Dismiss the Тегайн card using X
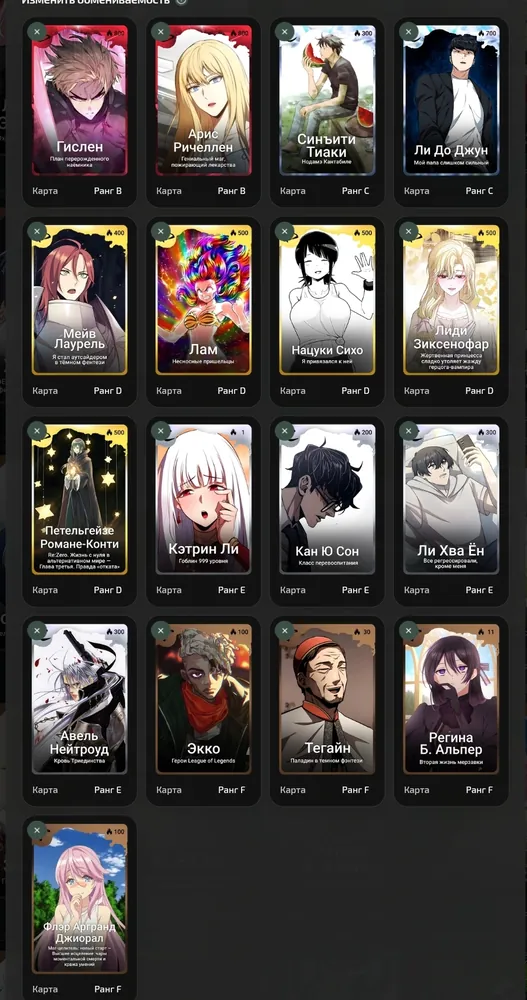Viewport: 527px width, 1000px height. (x=285, y=630)
